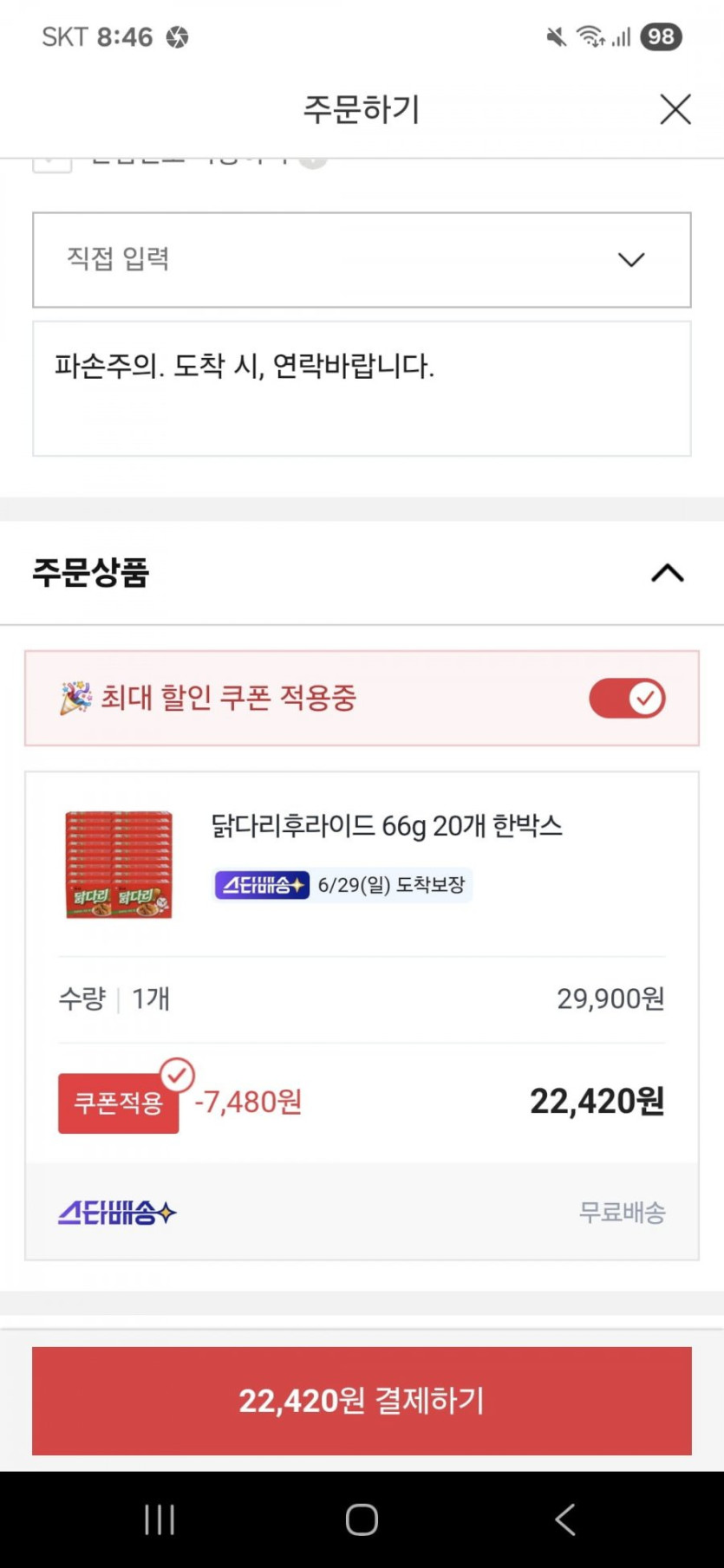Open the 닭다리후라이드 product image
The height and width of the screenshot is (1568, 724).
coord(119,864)
